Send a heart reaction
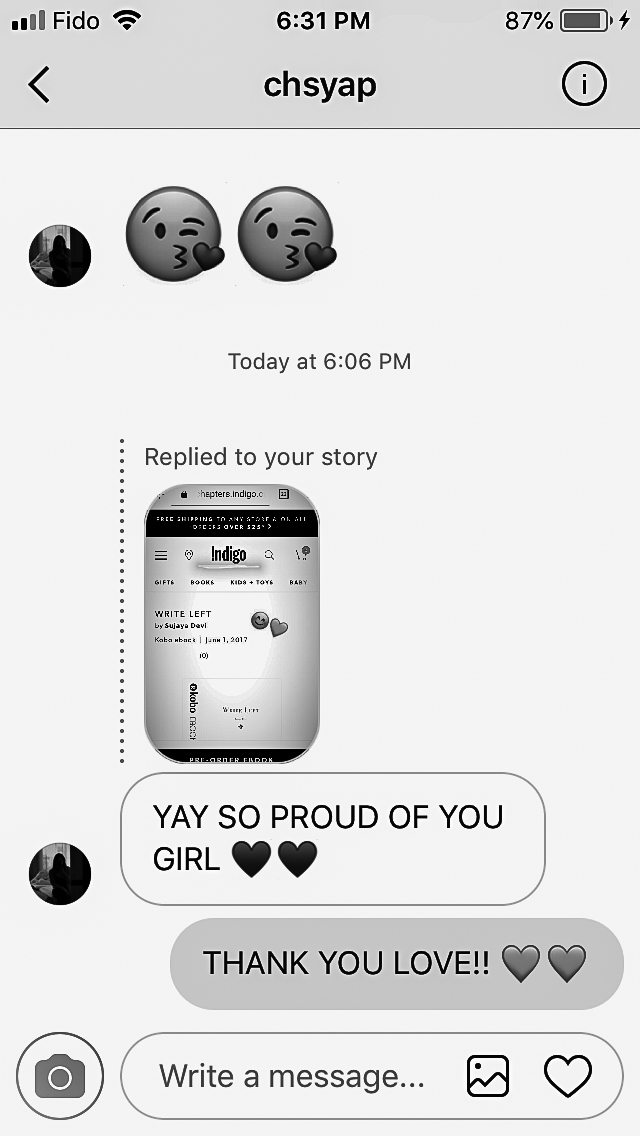 point(568,1077)
